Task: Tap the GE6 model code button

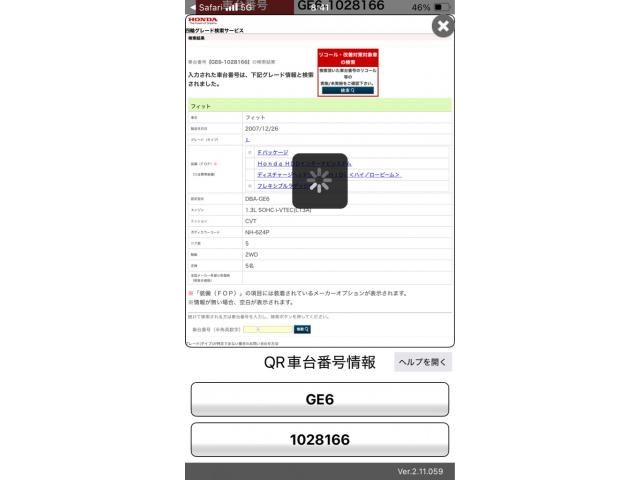Action: click(319, 399)
